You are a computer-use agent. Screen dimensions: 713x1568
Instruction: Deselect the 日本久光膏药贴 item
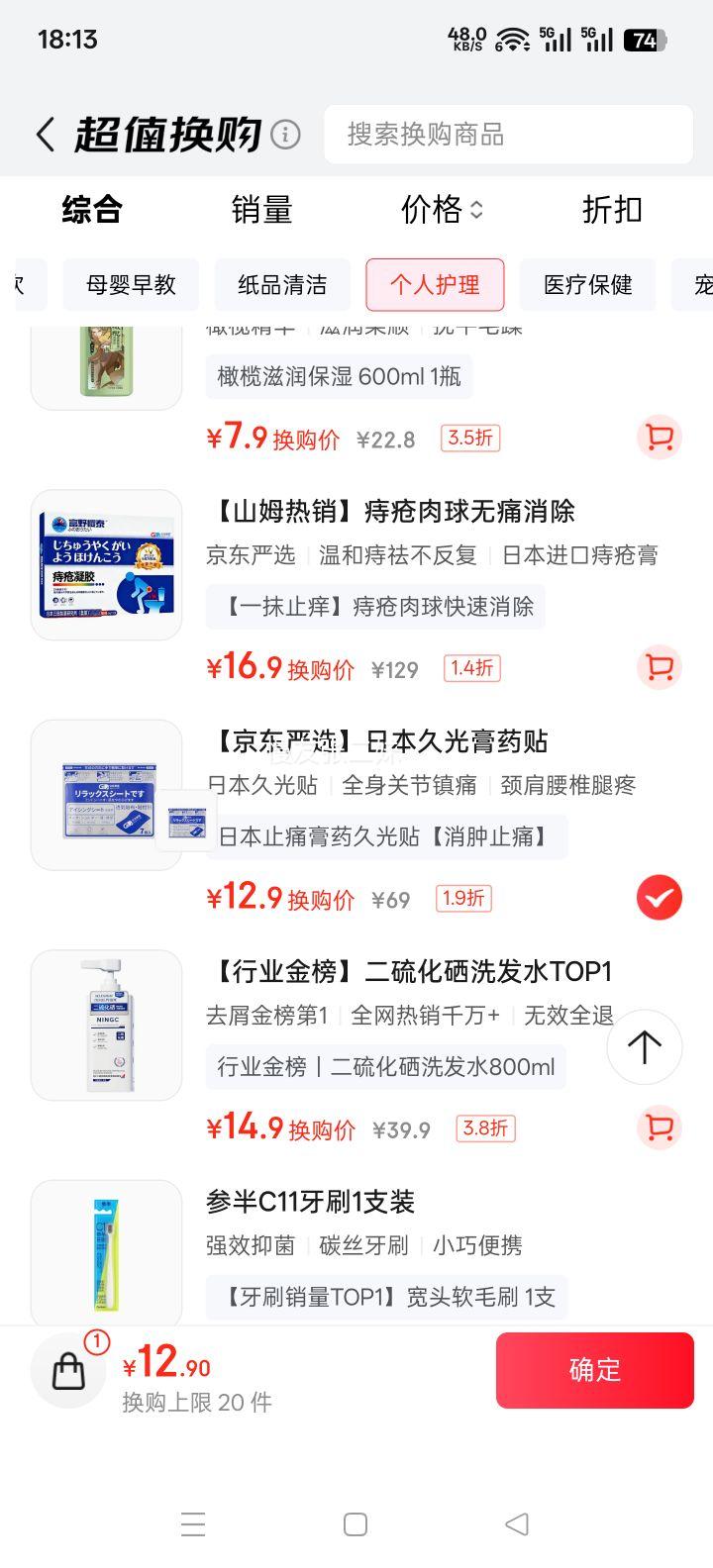659,898
